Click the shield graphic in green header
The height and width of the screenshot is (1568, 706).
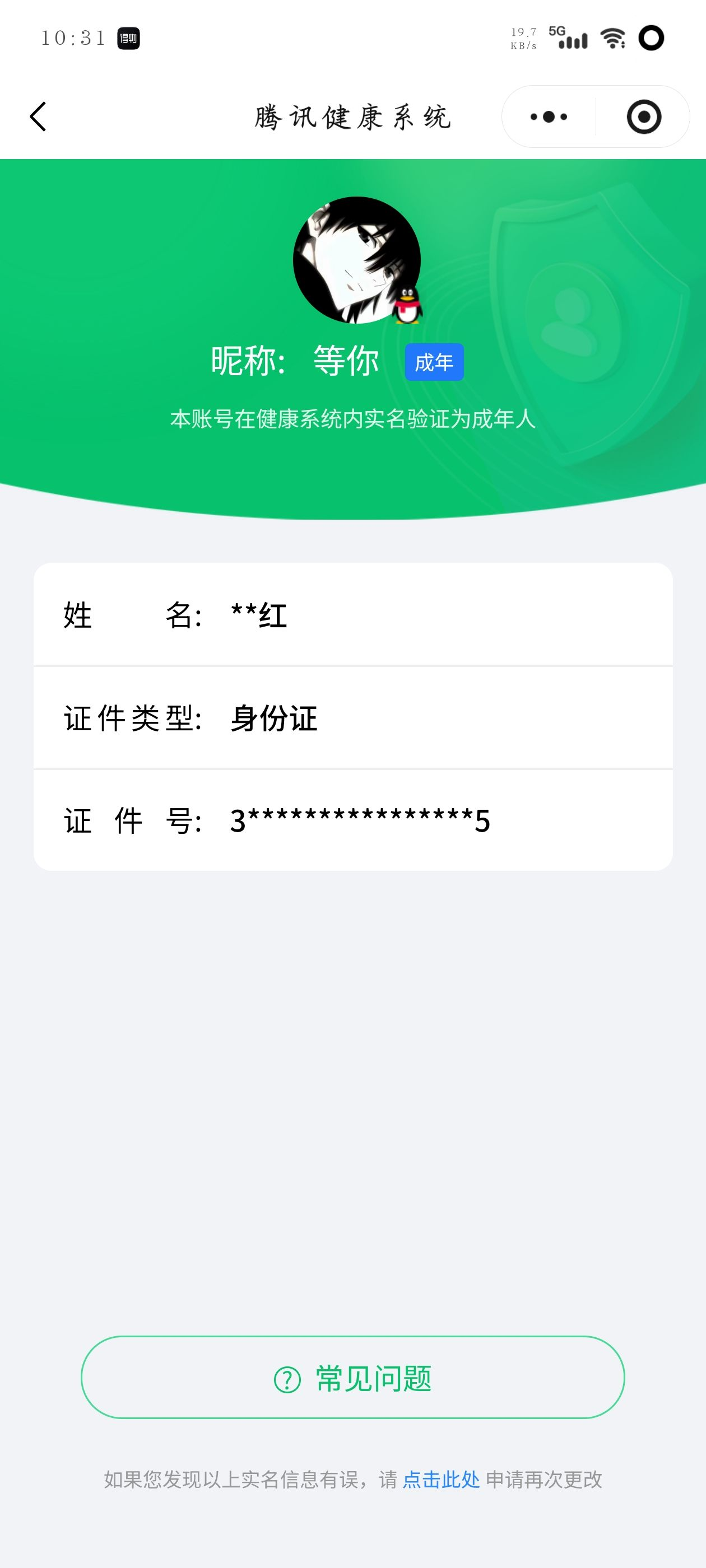[x=585, y=316]
